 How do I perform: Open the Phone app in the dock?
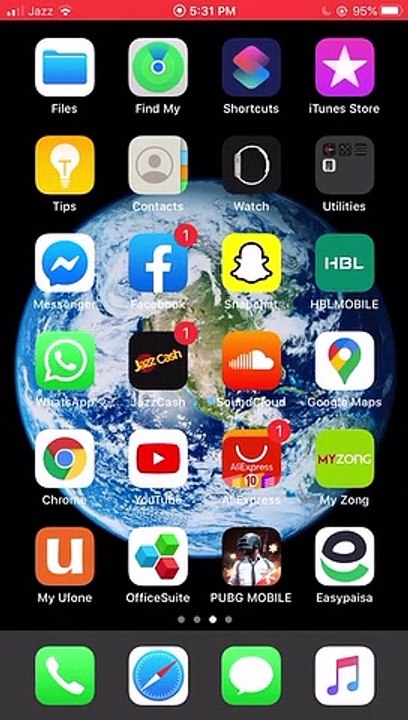click(65, 675)
